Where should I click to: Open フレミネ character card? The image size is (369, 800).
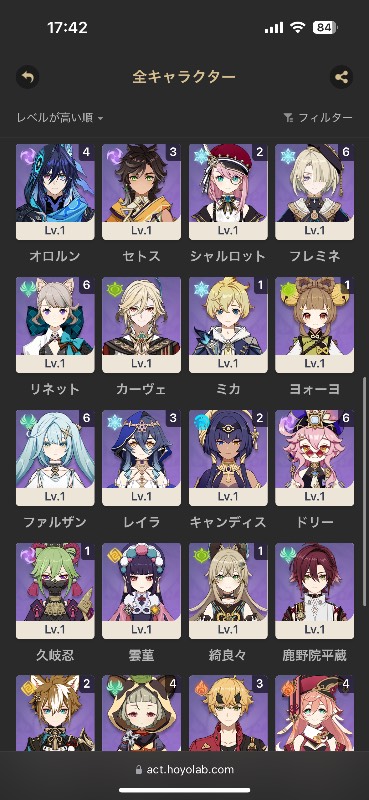[x=314, y=192]
